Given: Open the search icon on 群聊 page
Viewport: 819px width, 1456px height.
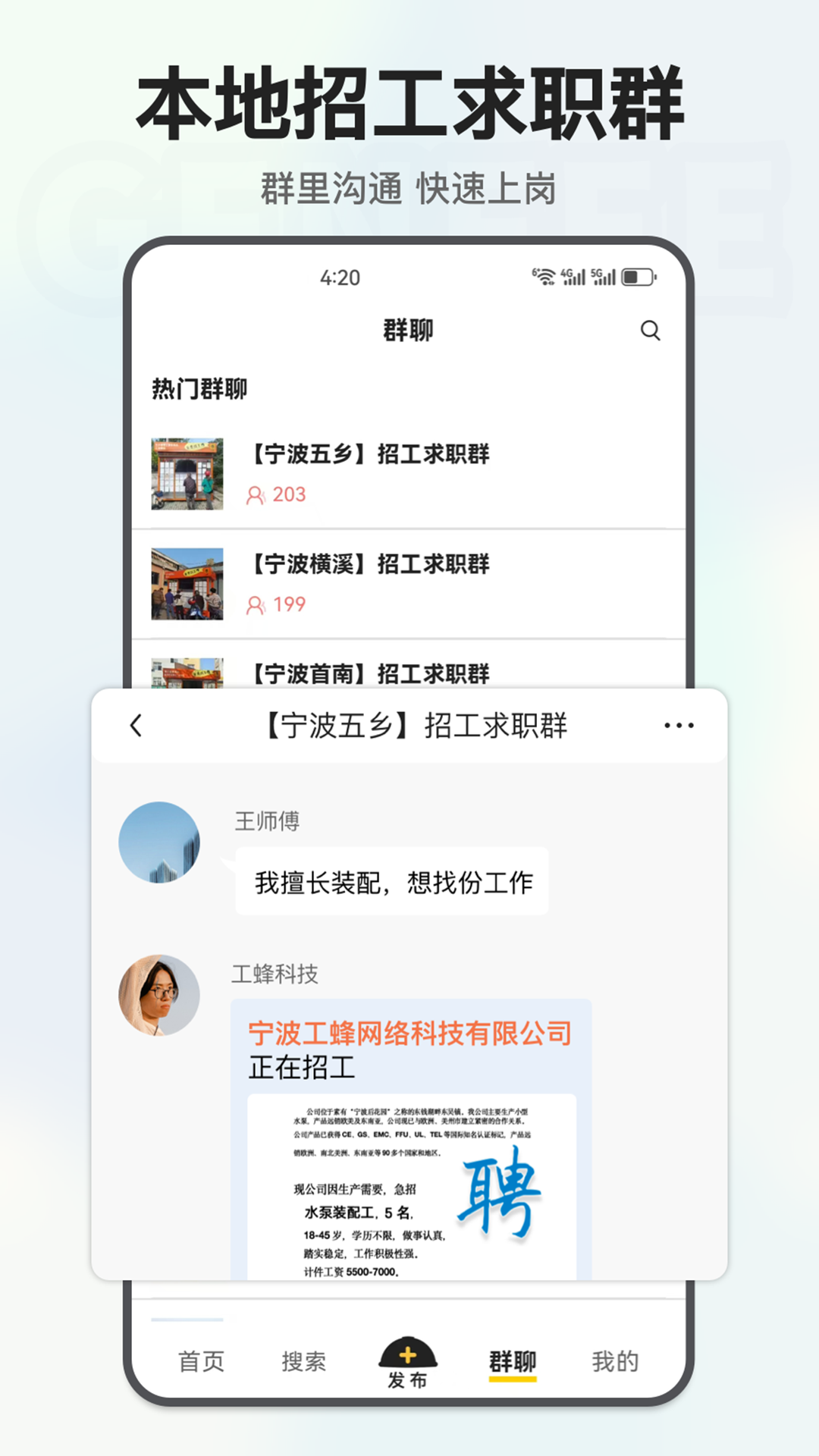Looking at the screenshot, I should (649, 330).
